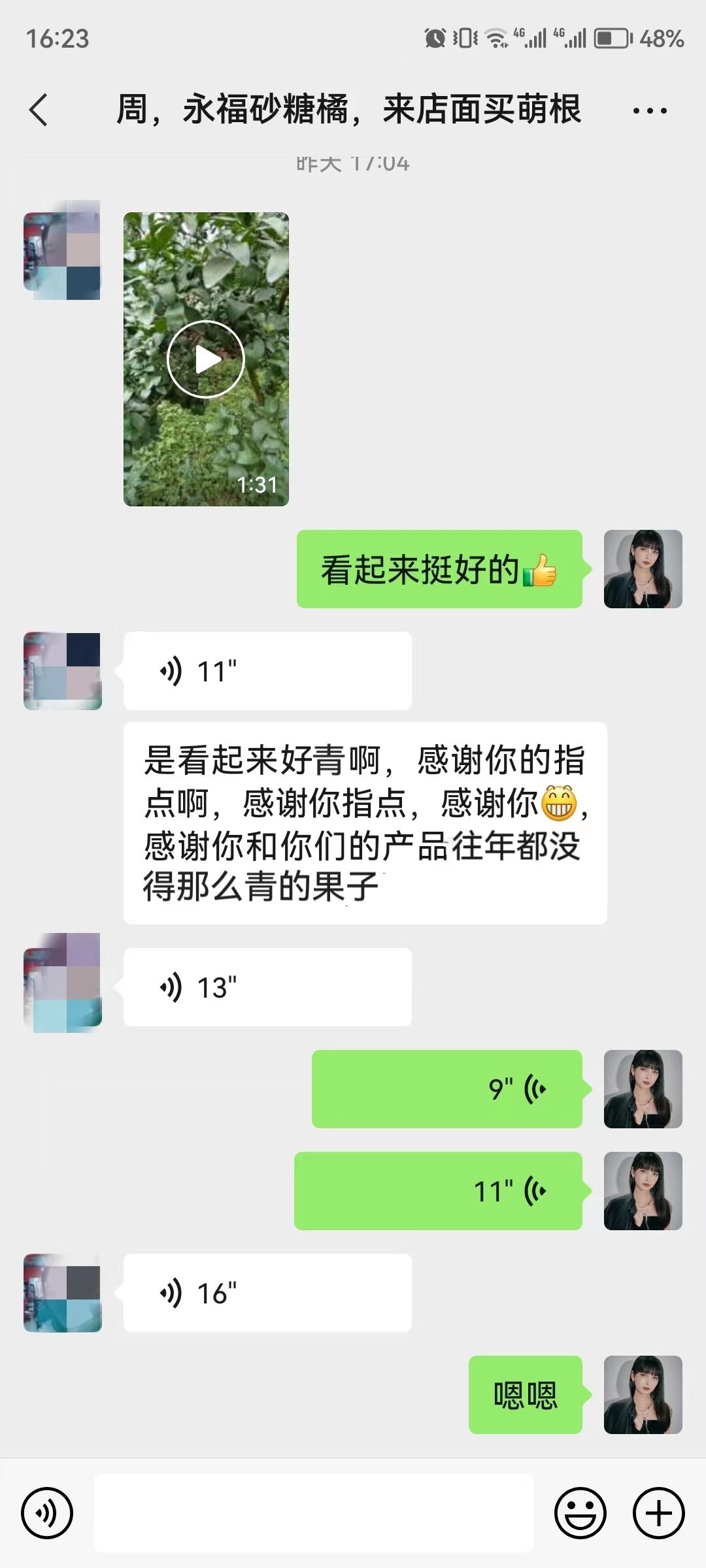Viewport: 706px width, 1568px height.
Task: Open the contact's avatar beside the video
Action: pyautogui.click(x=62, y=251)
